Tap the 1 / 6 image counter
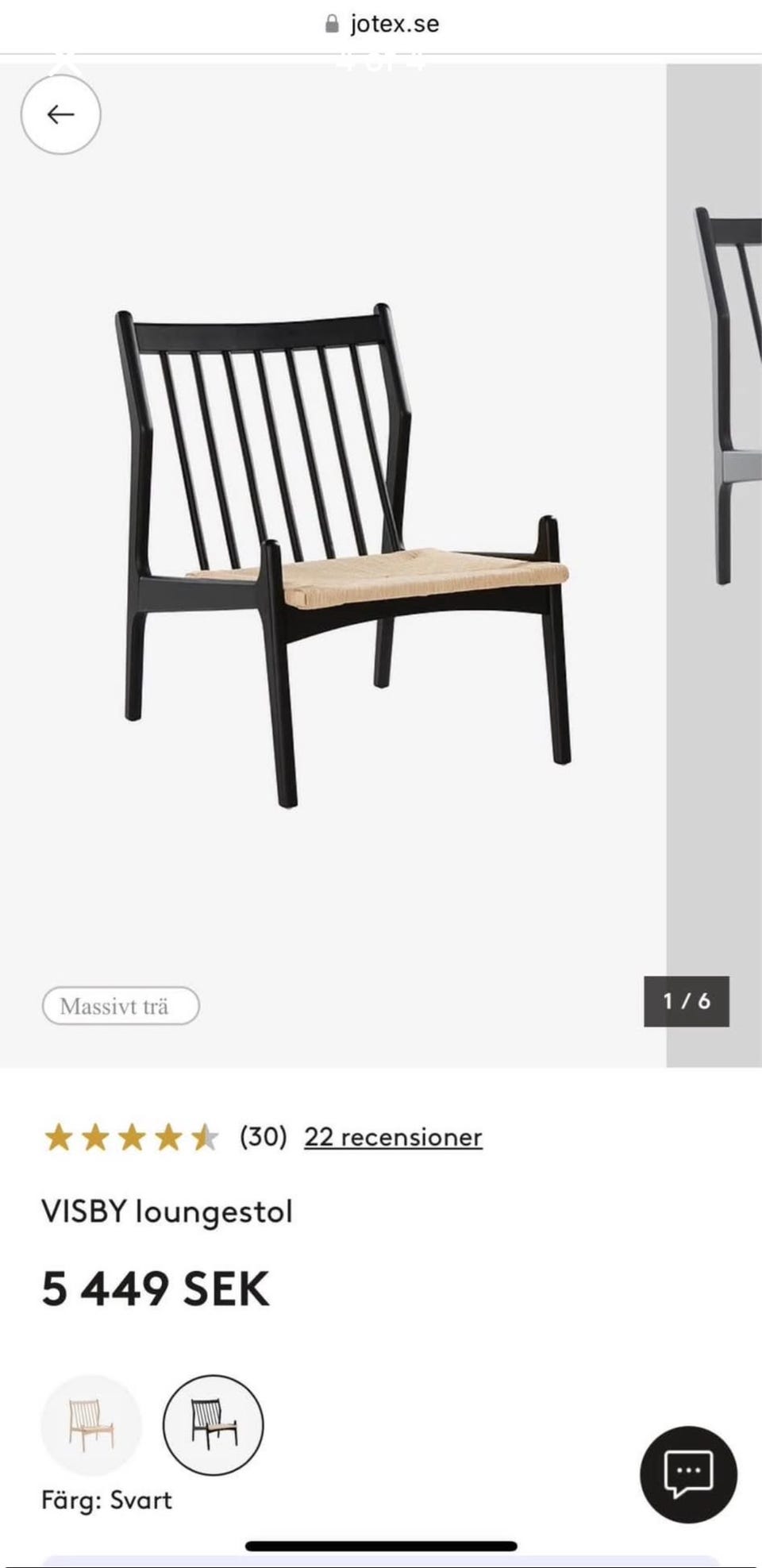The width and height of the screenshot is (762, 1568). pyautogui.click(x=687, y=1003)
